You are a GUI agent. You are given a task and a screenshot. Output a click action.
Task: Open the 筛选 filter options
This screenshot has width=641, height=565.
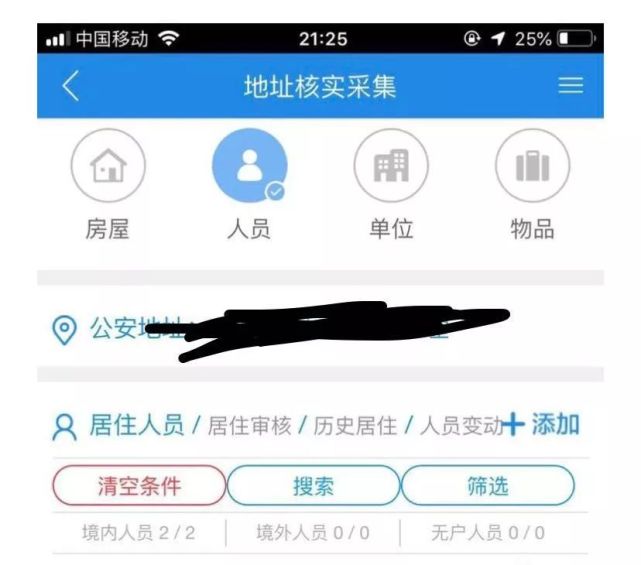(488, 486)
